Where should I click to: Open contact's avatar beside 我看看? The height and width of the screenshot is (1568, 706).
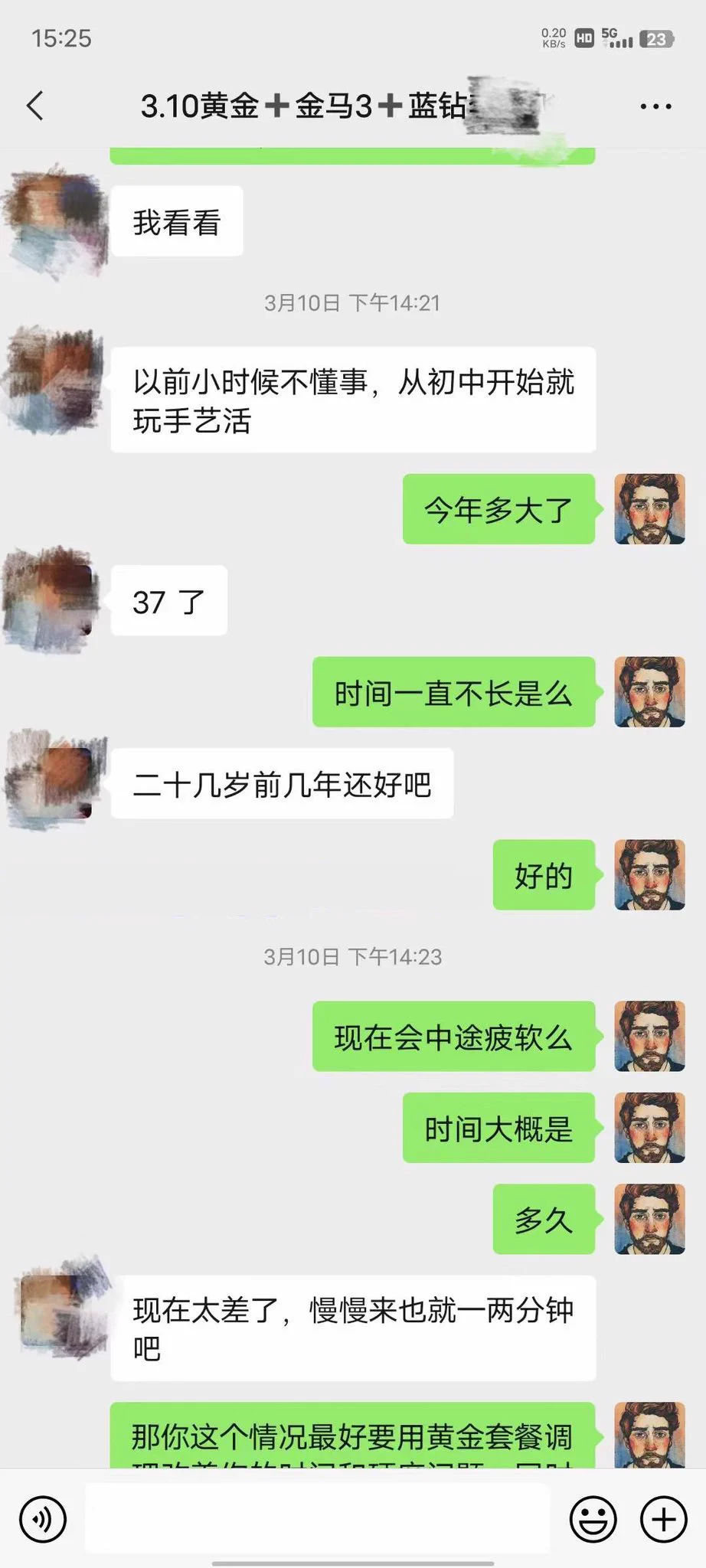point(55,221)
